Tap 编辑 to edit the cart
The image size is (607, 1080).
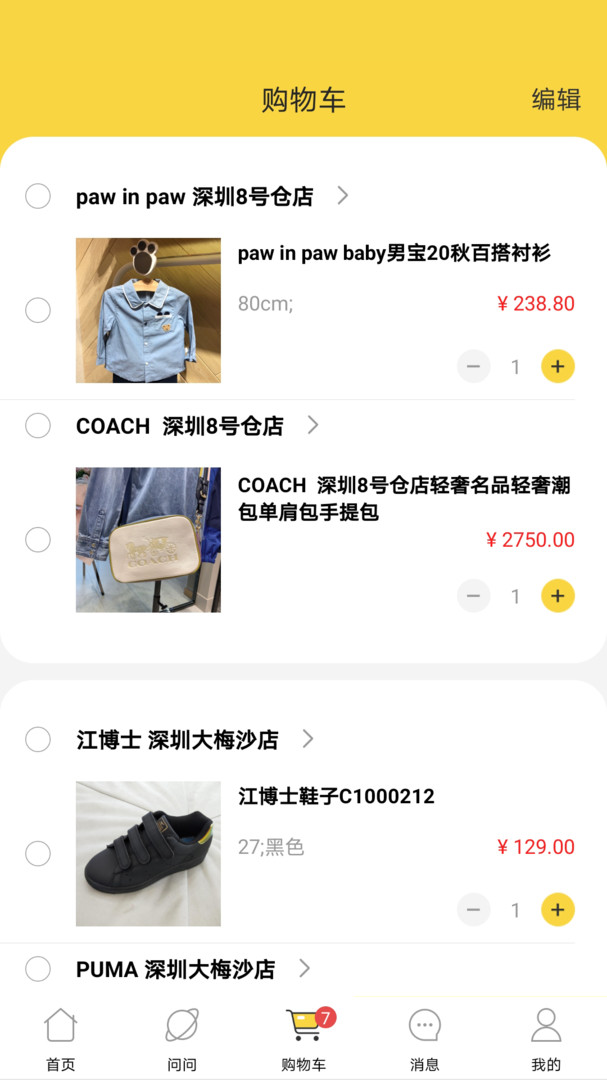[x=556, y=99]
